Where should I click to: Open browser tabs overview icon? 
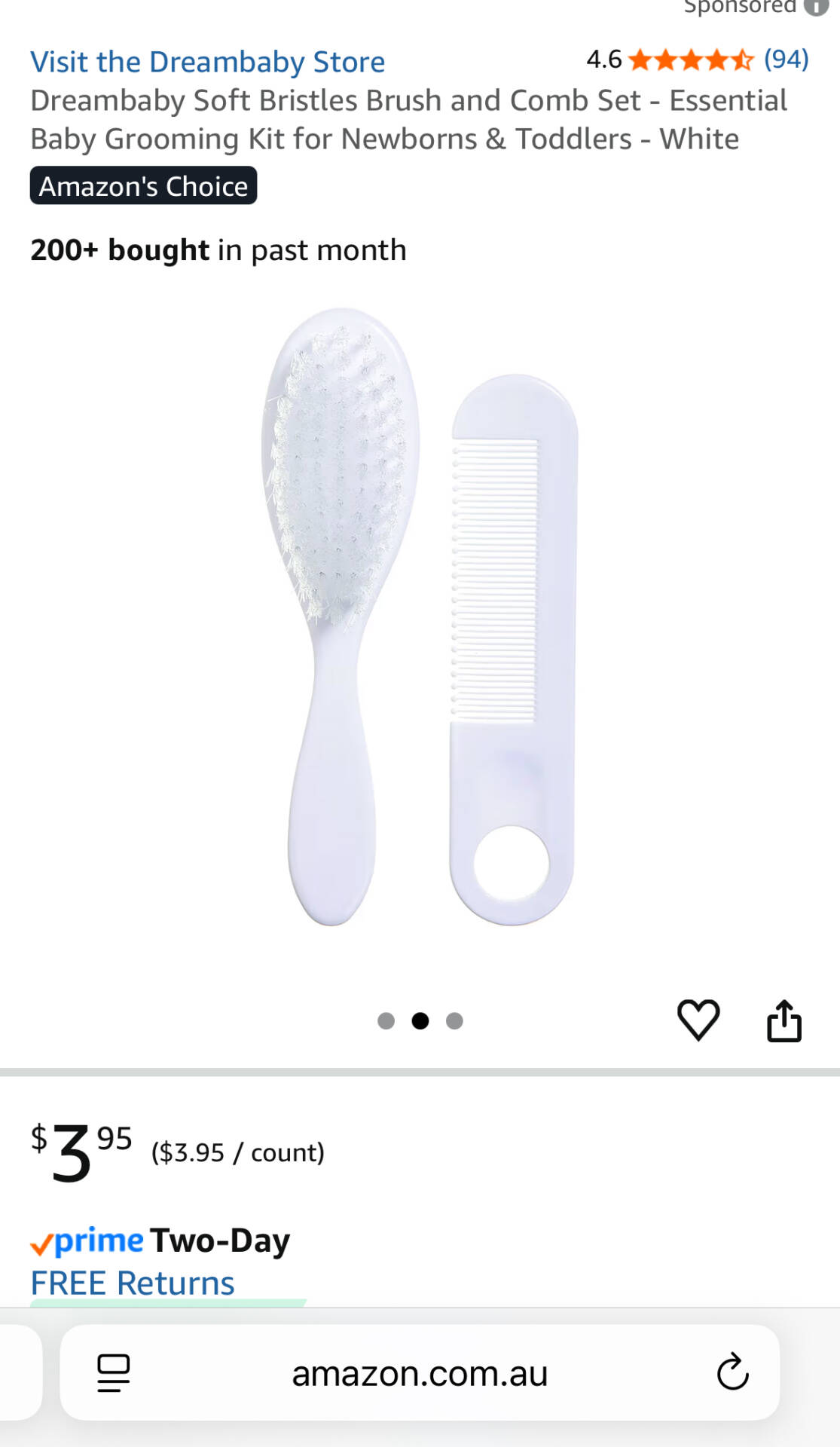point(111,1373)
